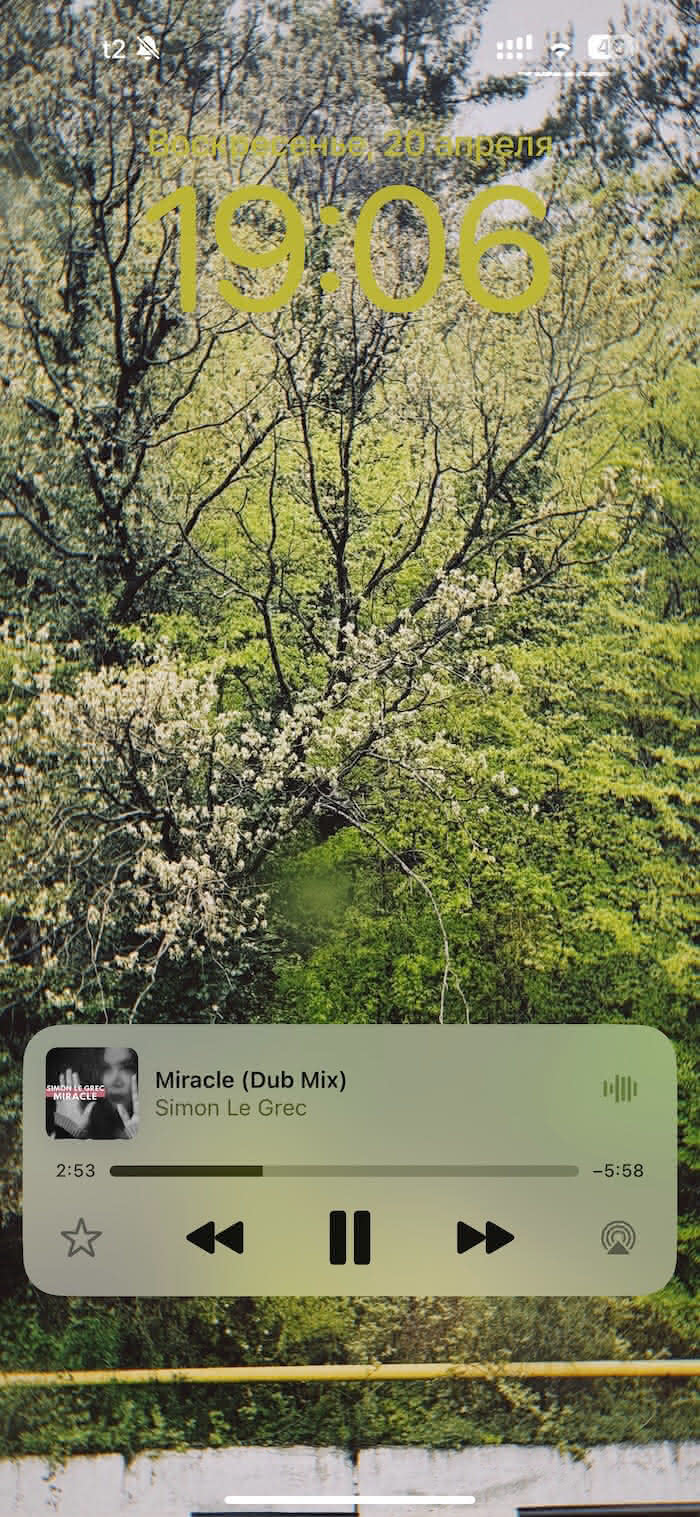The image size is (700, 1517).
Task: Open the Miracle album artwork
Action: (x=92, y=1093)
